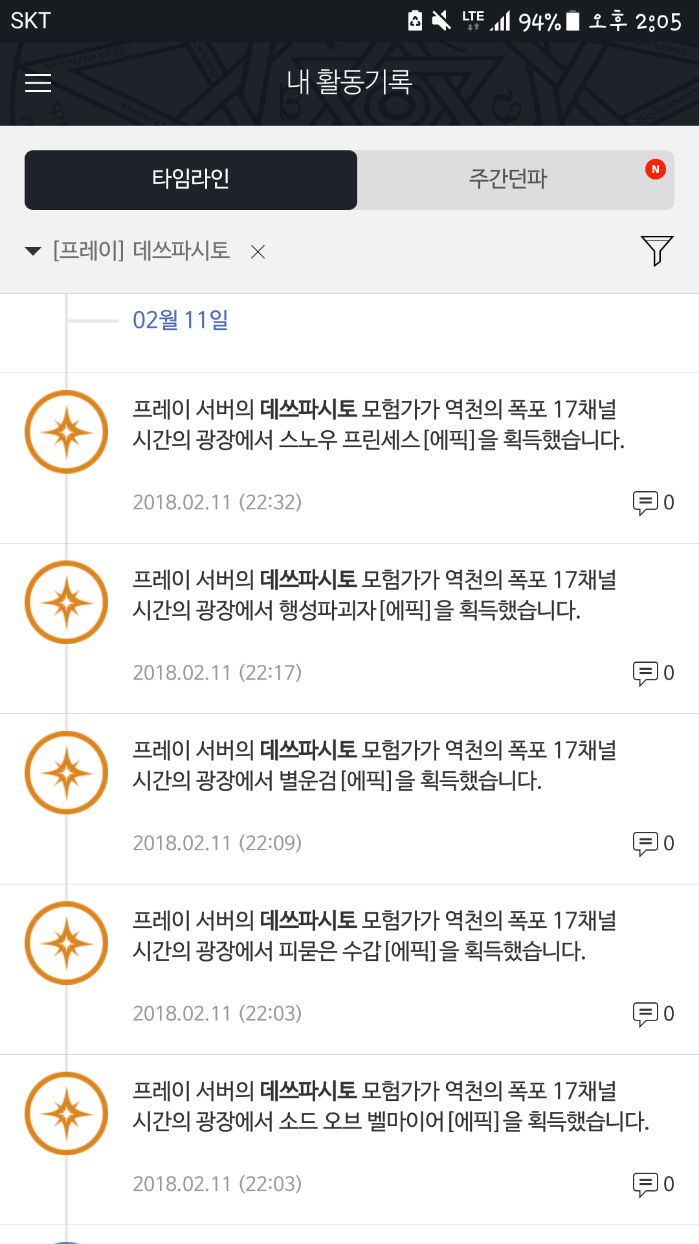Open comments on the 스노우 프린세스 entry
The image size is (699, 1244).
[x=653, y=502]
